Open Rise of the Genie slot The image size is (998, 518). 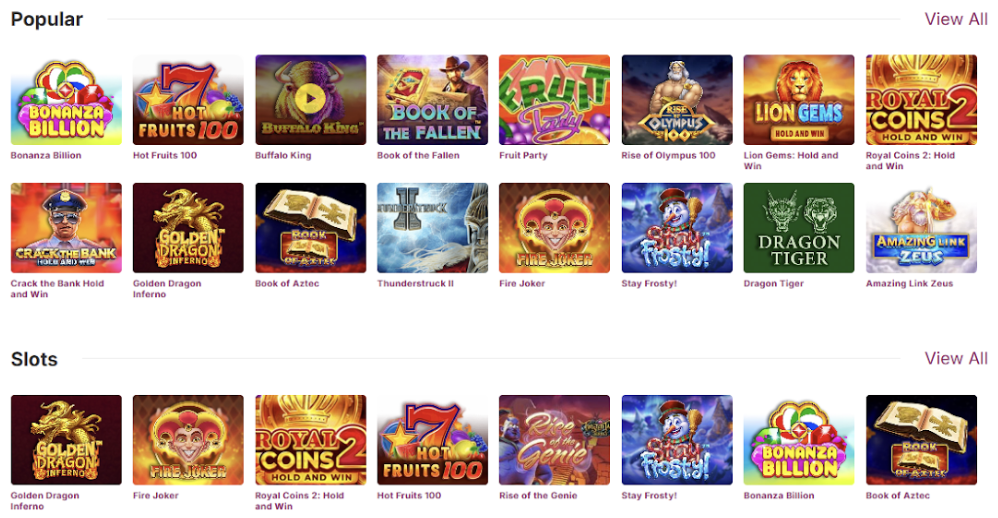[554, 440]
